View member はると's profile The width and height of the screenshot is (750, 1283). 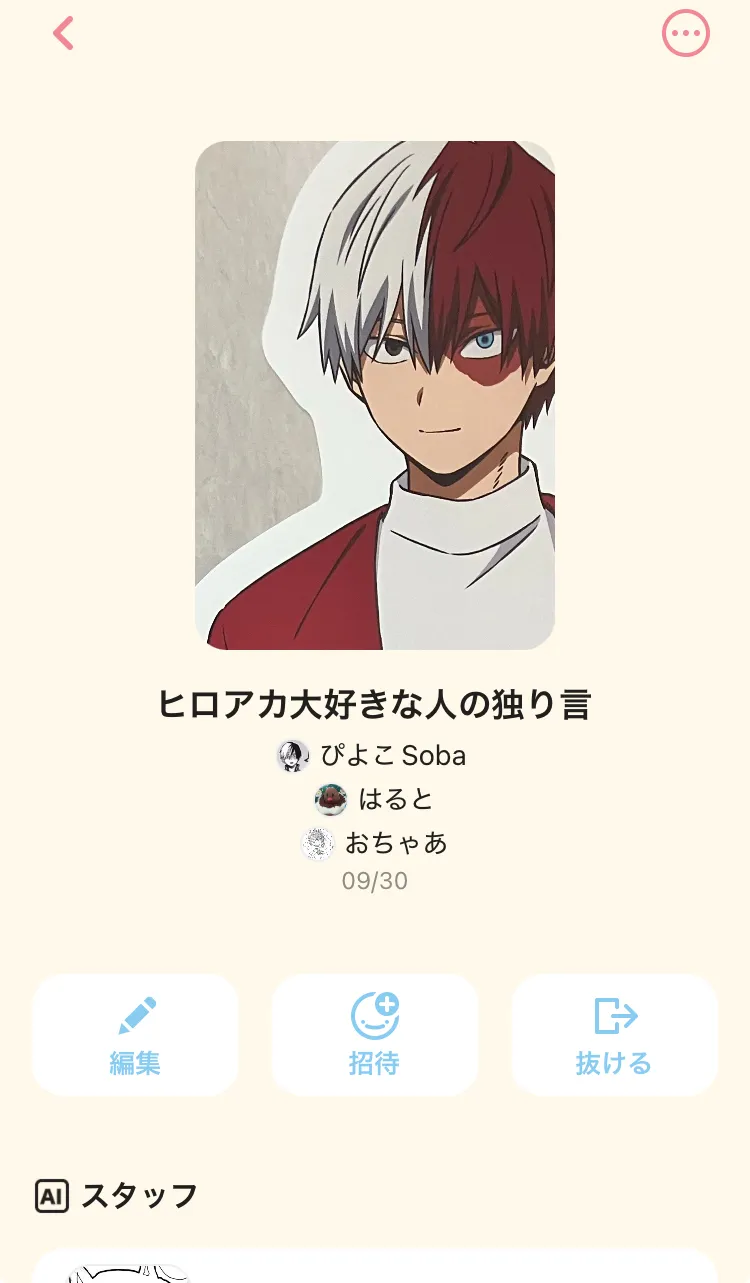(x=374, y=799)
